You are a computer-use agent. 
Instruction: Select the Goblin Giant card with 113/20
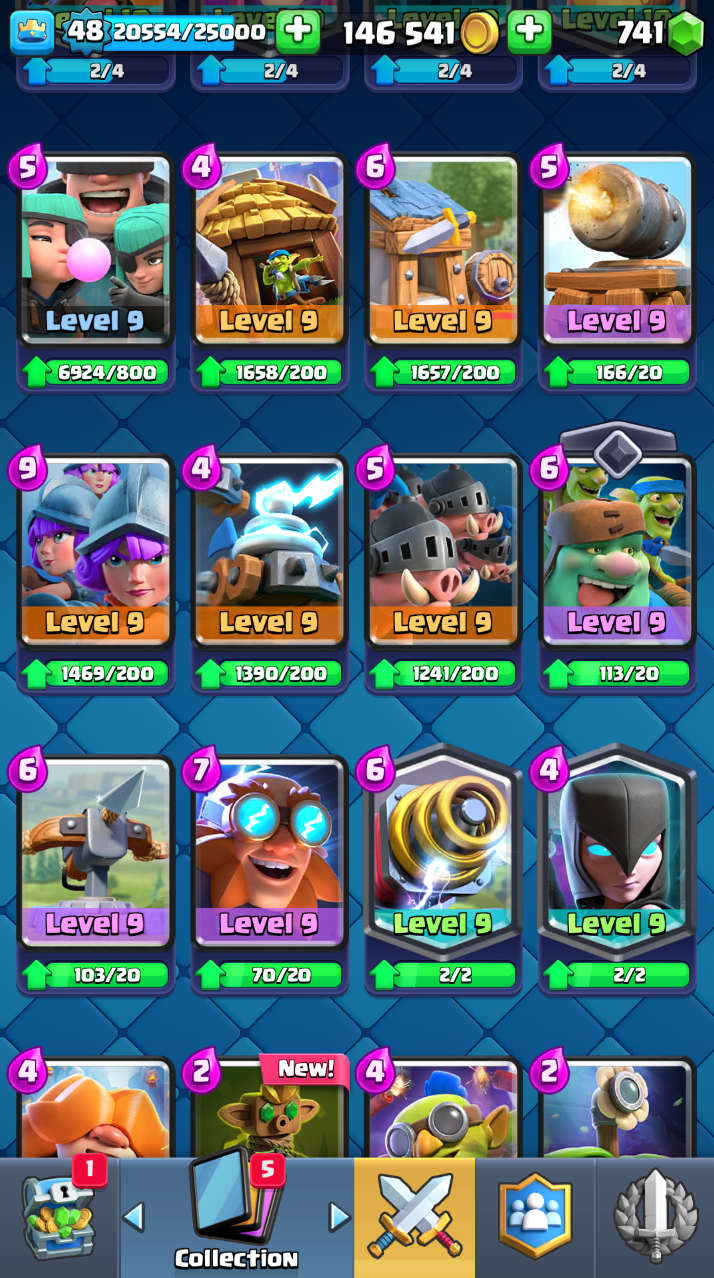(617, 550)
